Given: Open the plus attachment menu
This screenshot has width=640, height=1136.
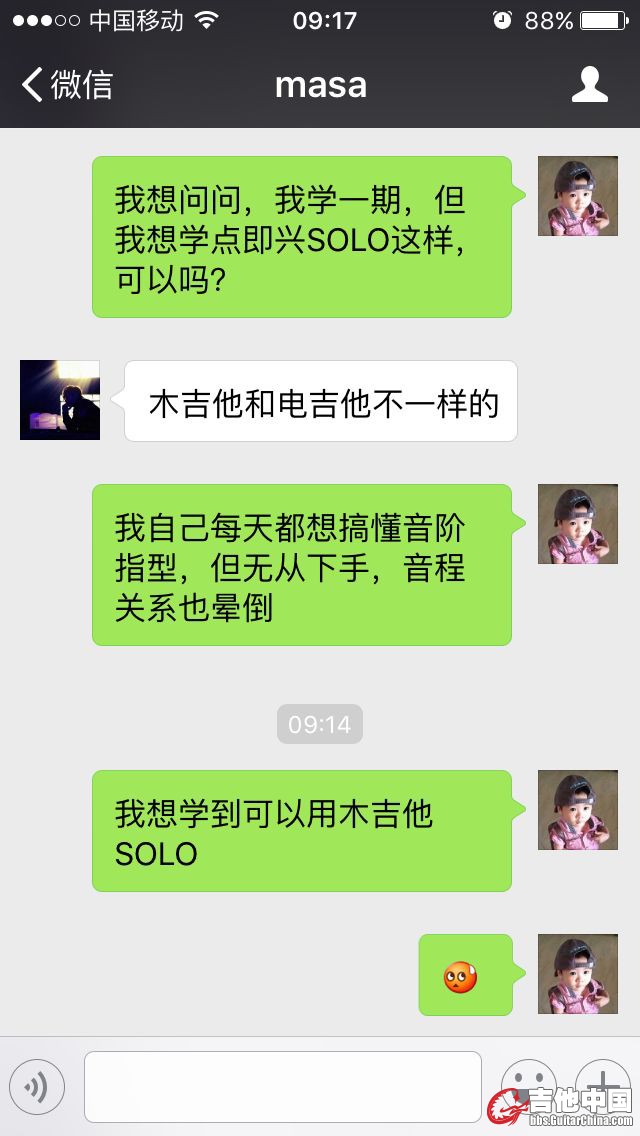Looking at the screenshot, I should (602, 1085).
